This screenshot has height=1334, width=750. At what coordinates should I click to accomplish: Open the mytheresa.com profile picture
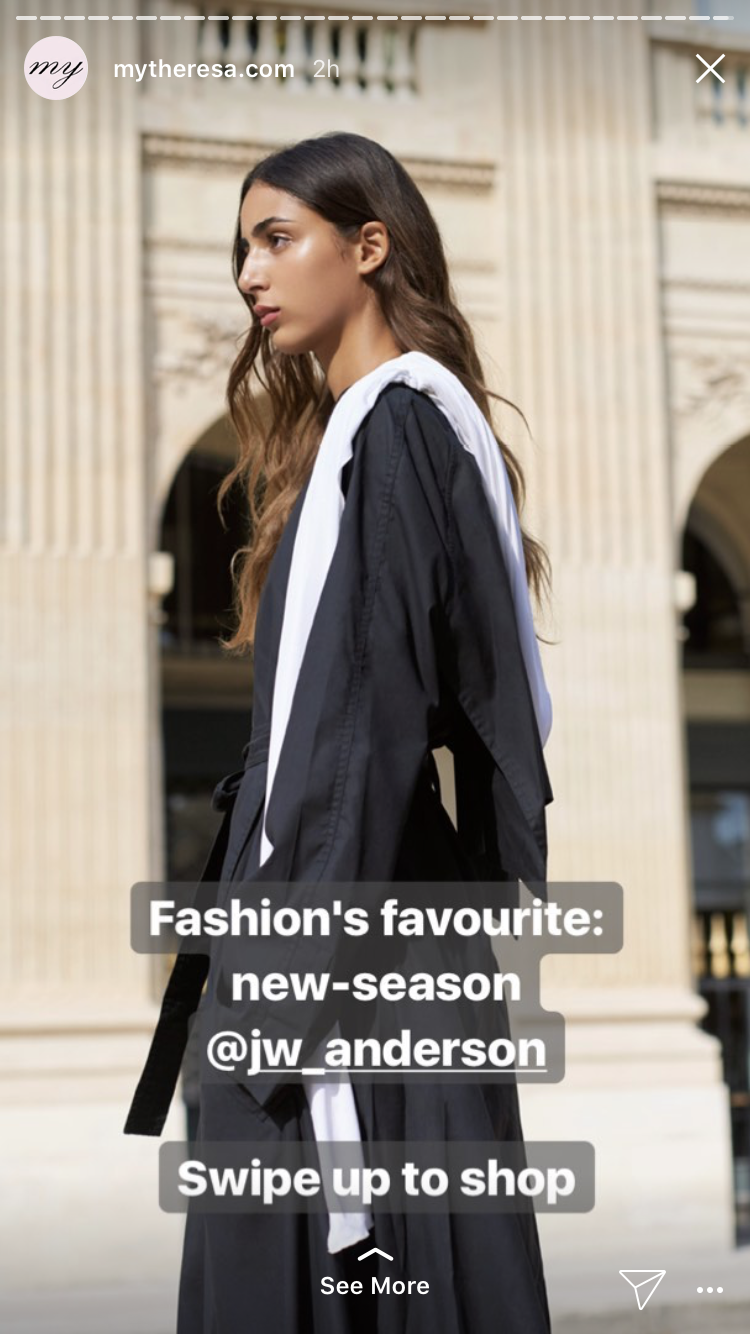[56, 68]
